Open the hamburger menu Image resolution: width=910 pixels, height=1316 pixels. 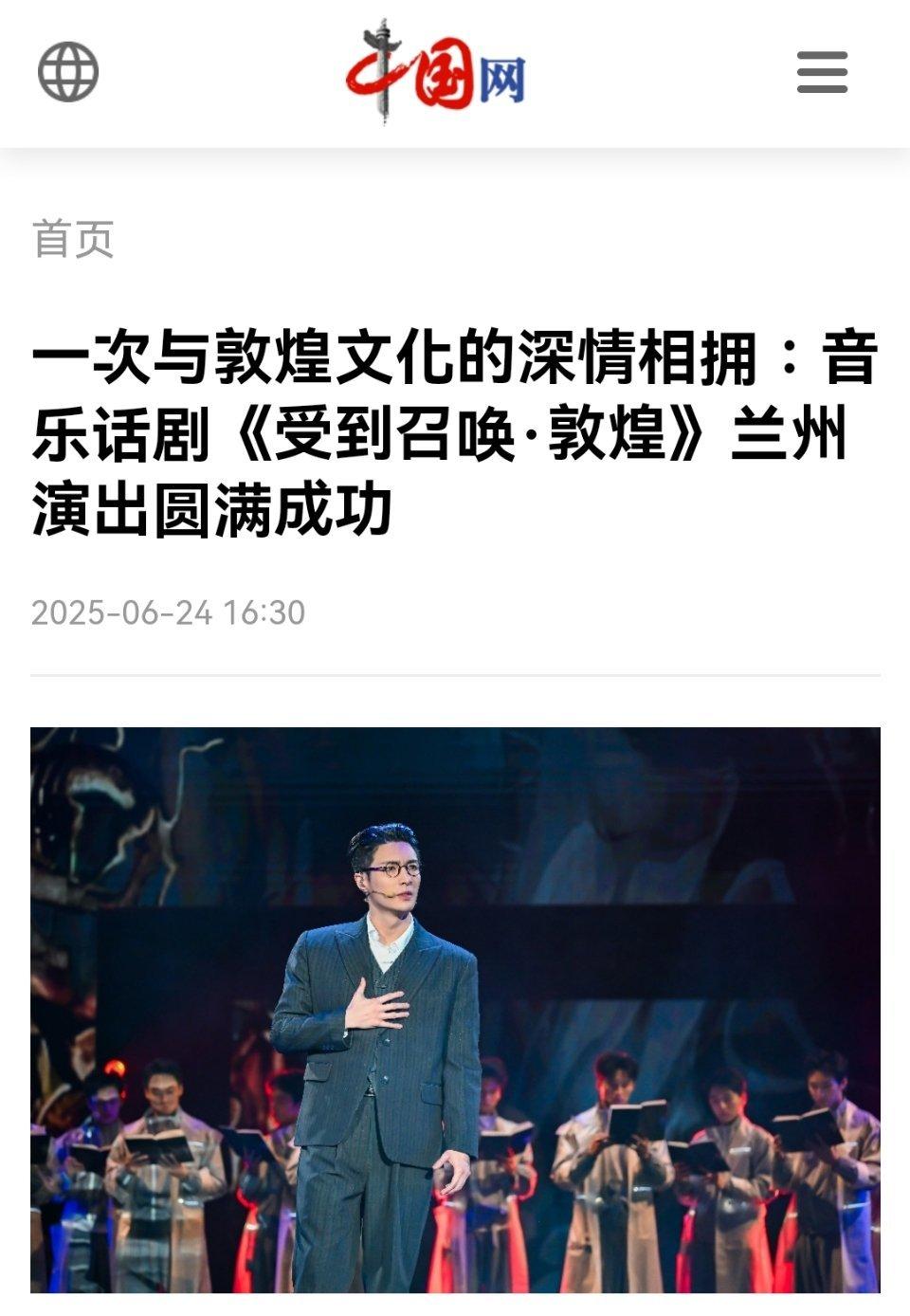(822, 72)
